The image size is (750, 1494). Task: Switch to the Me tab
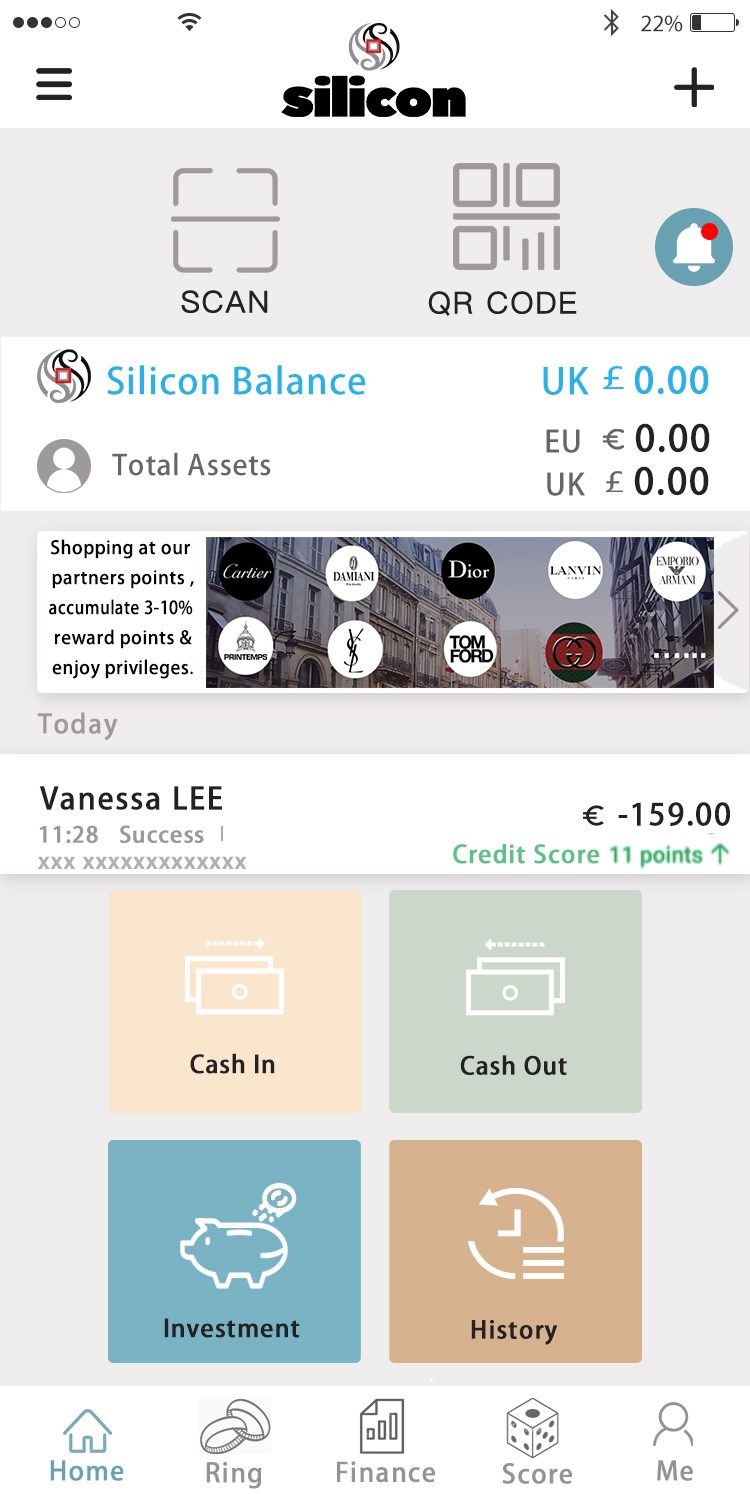coord(674,1445)
